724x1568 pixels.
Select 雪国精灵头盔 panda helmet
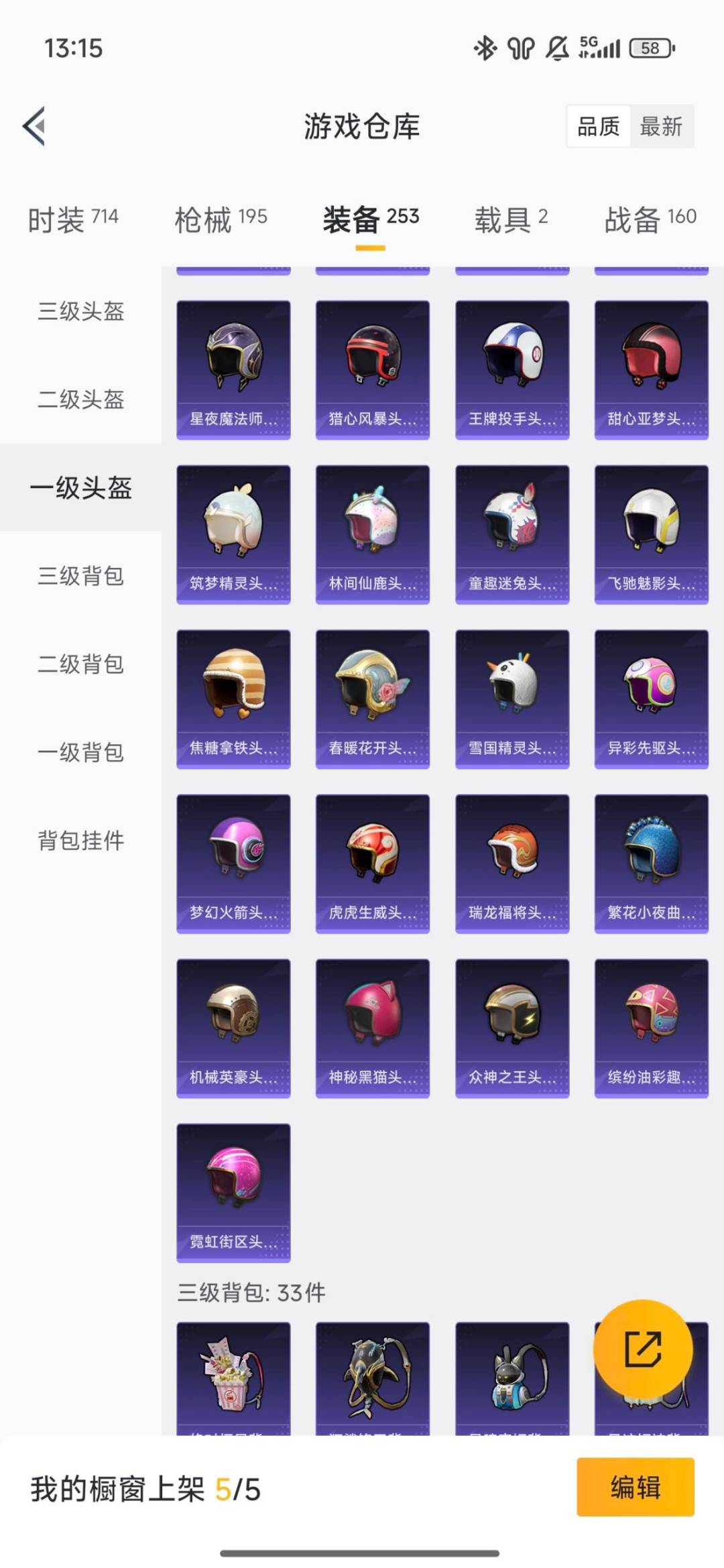point(512,697)
